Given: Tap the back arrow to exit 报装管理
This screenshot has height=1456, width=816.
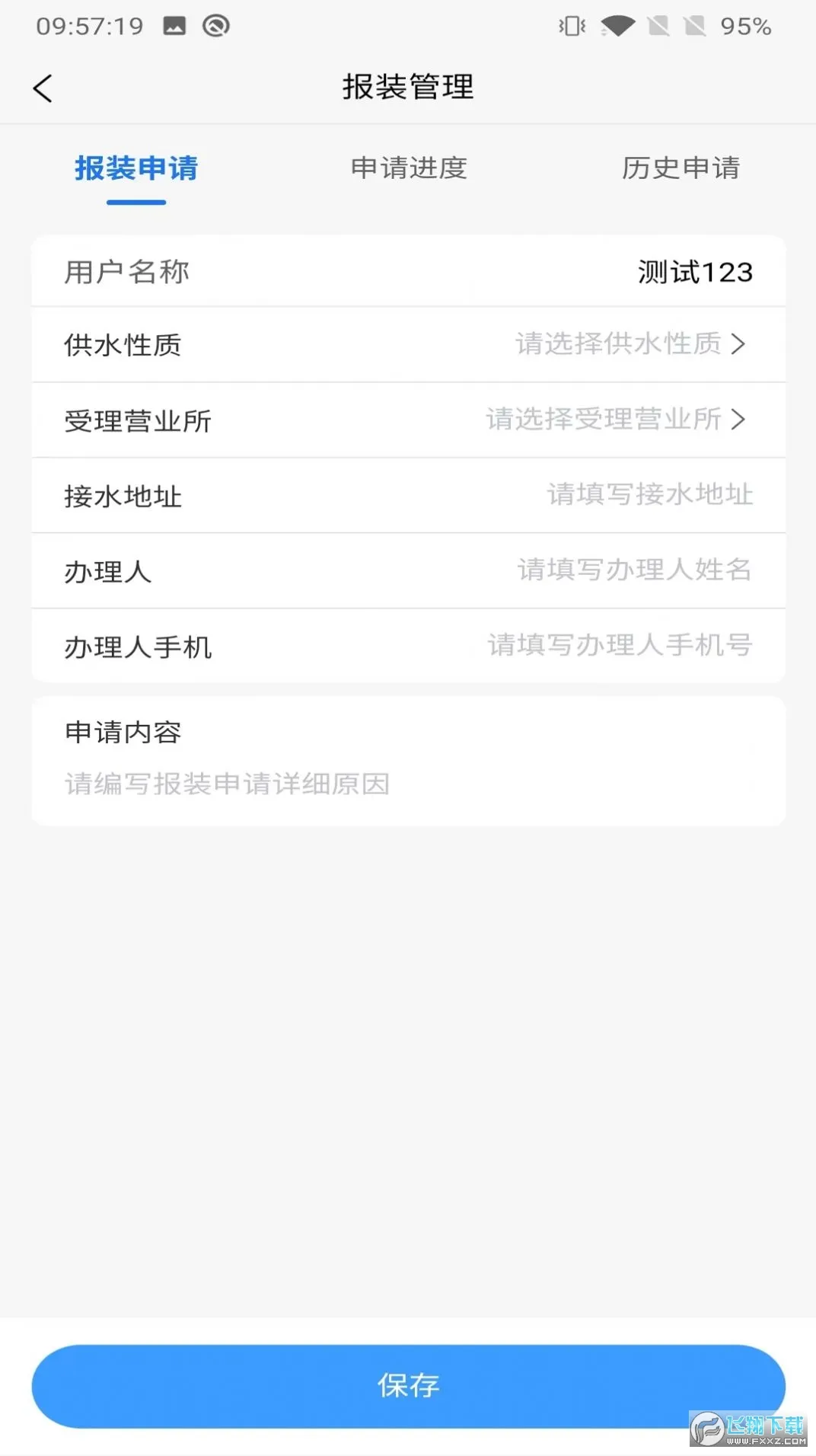Looking at the screenshot, I should tap(43, 88).
